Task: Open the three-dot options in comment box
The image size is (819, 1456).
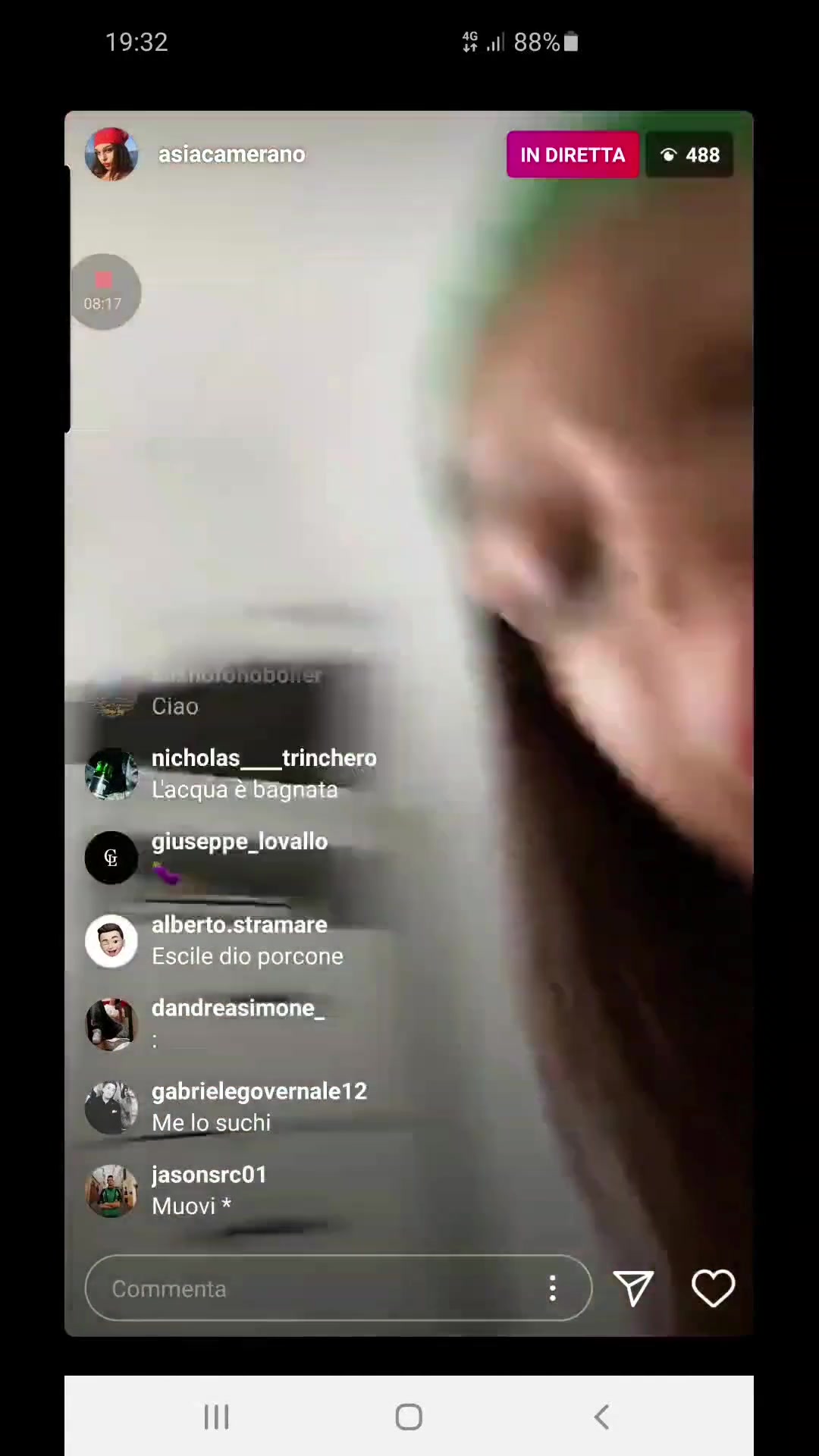Action: 553,1288
